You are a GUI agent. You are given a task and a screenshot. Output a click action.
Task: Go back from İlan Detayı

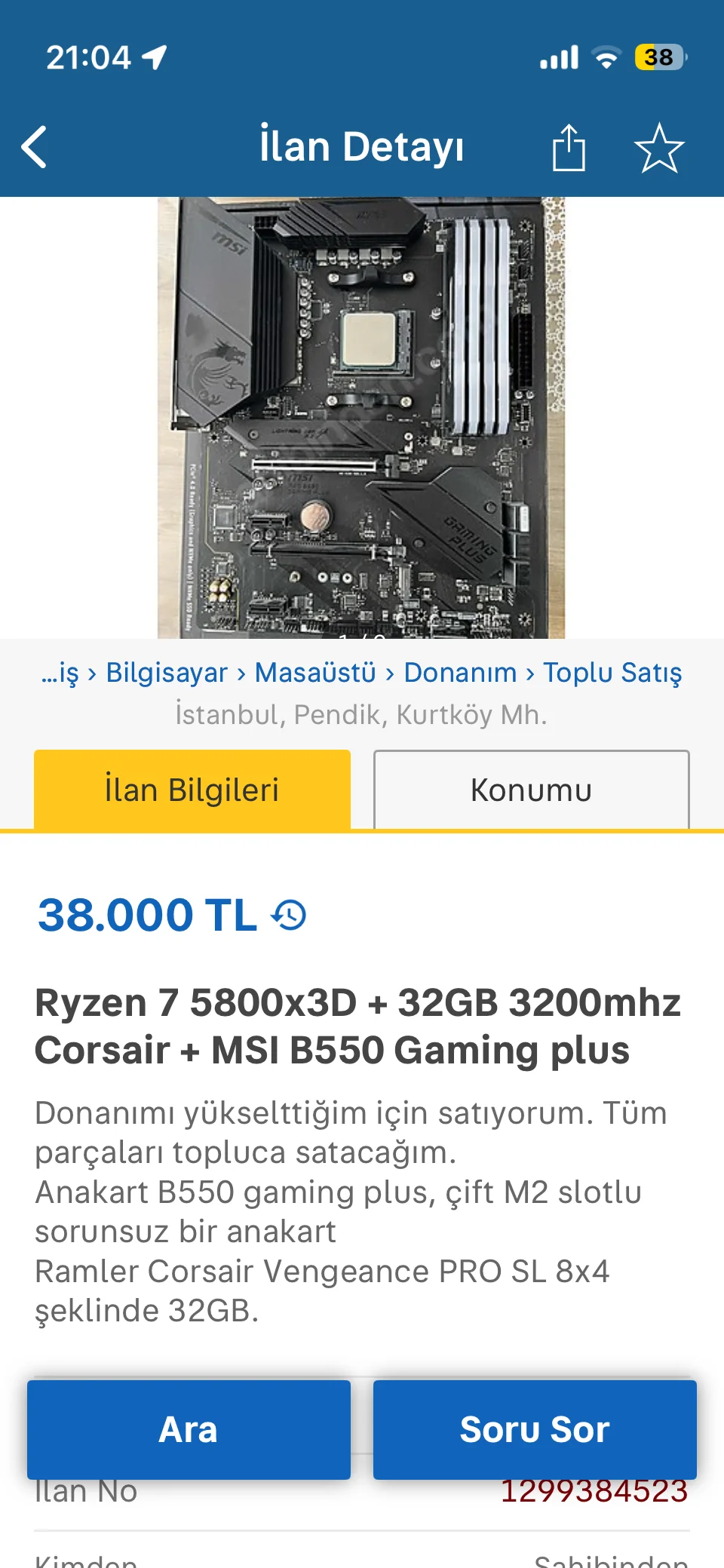click(35, 146)
